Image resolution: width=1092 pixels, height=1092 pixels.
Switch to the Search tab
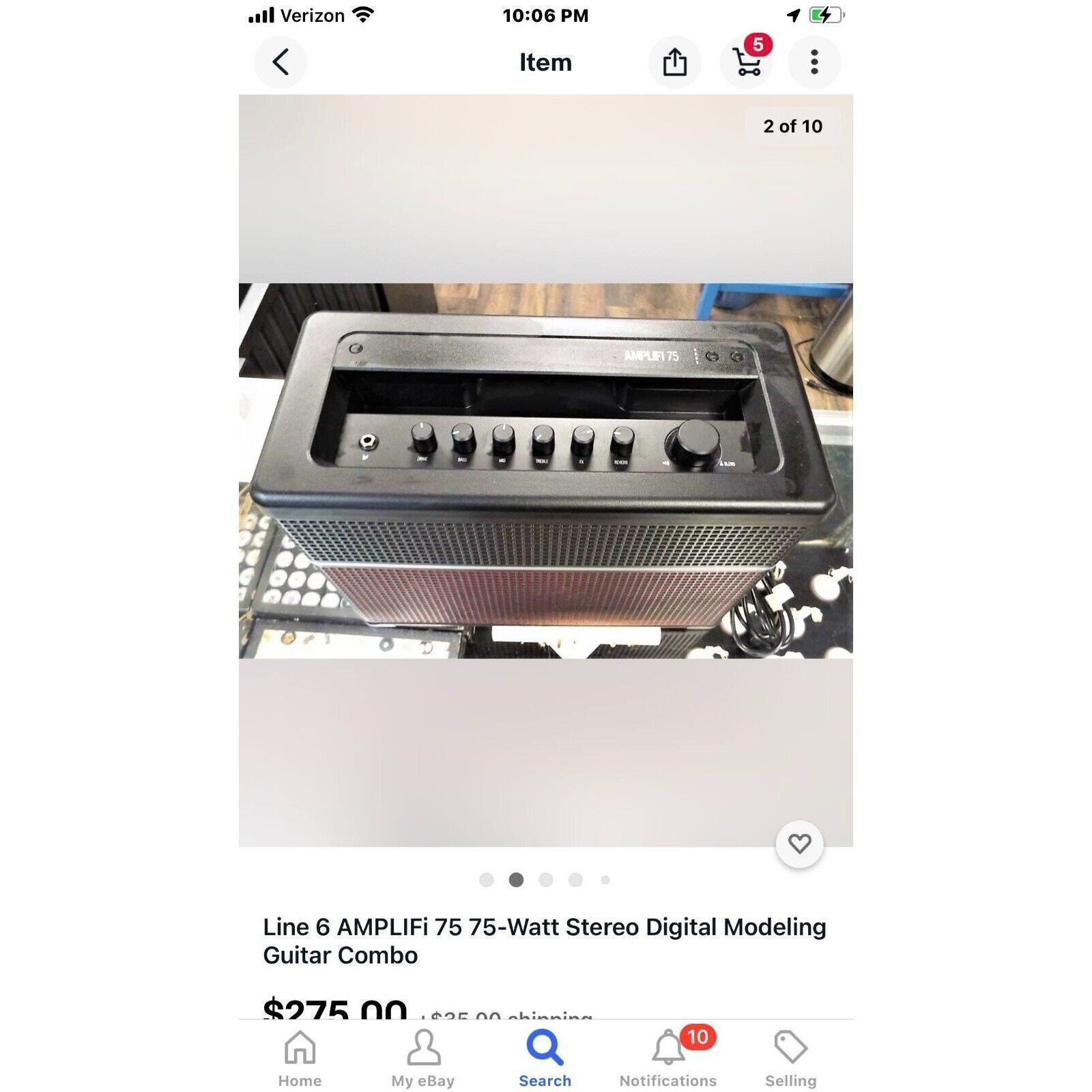pos(545,1059)
